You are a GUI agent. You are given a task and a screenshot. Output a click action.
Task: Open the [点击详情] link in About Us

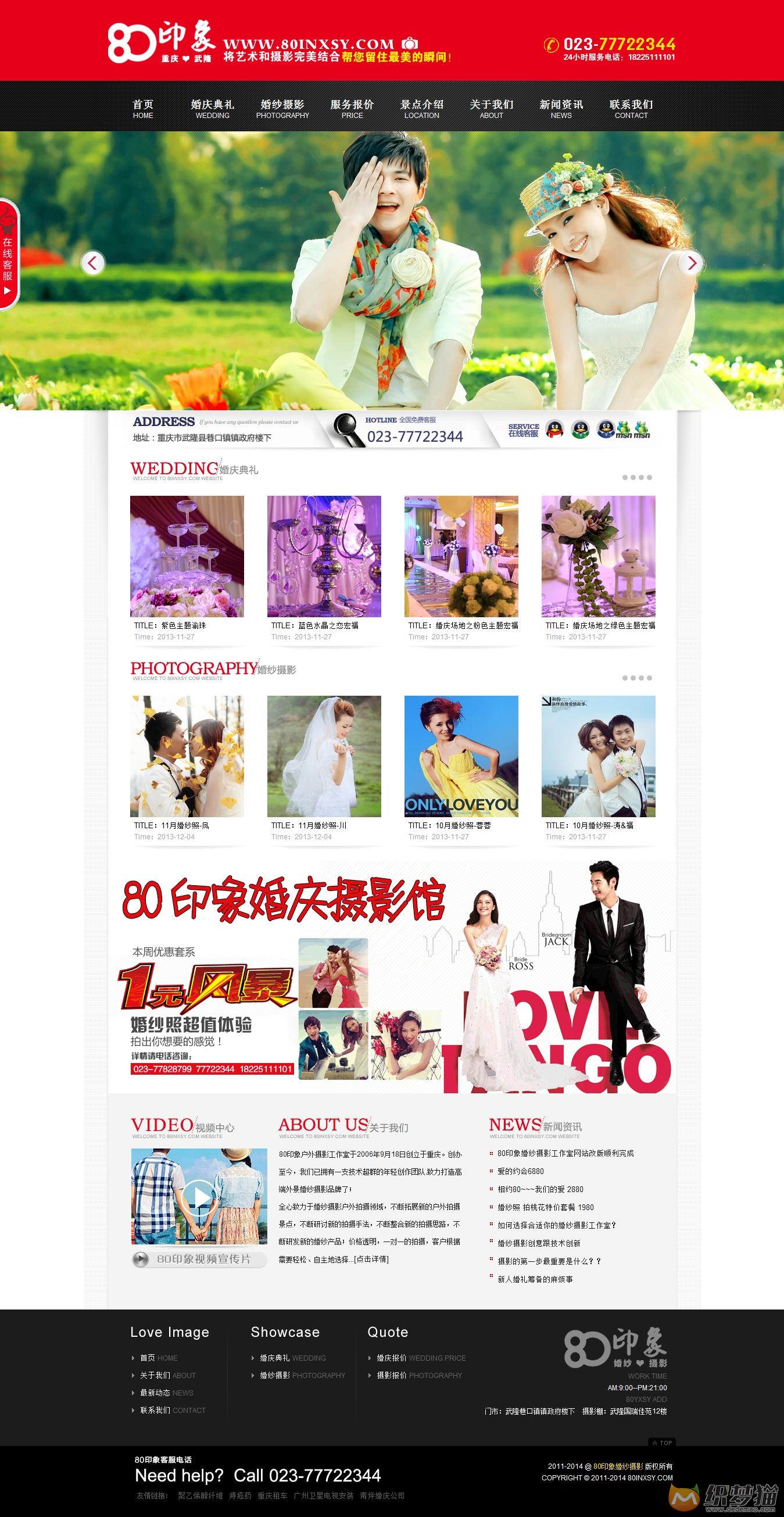371,1259
